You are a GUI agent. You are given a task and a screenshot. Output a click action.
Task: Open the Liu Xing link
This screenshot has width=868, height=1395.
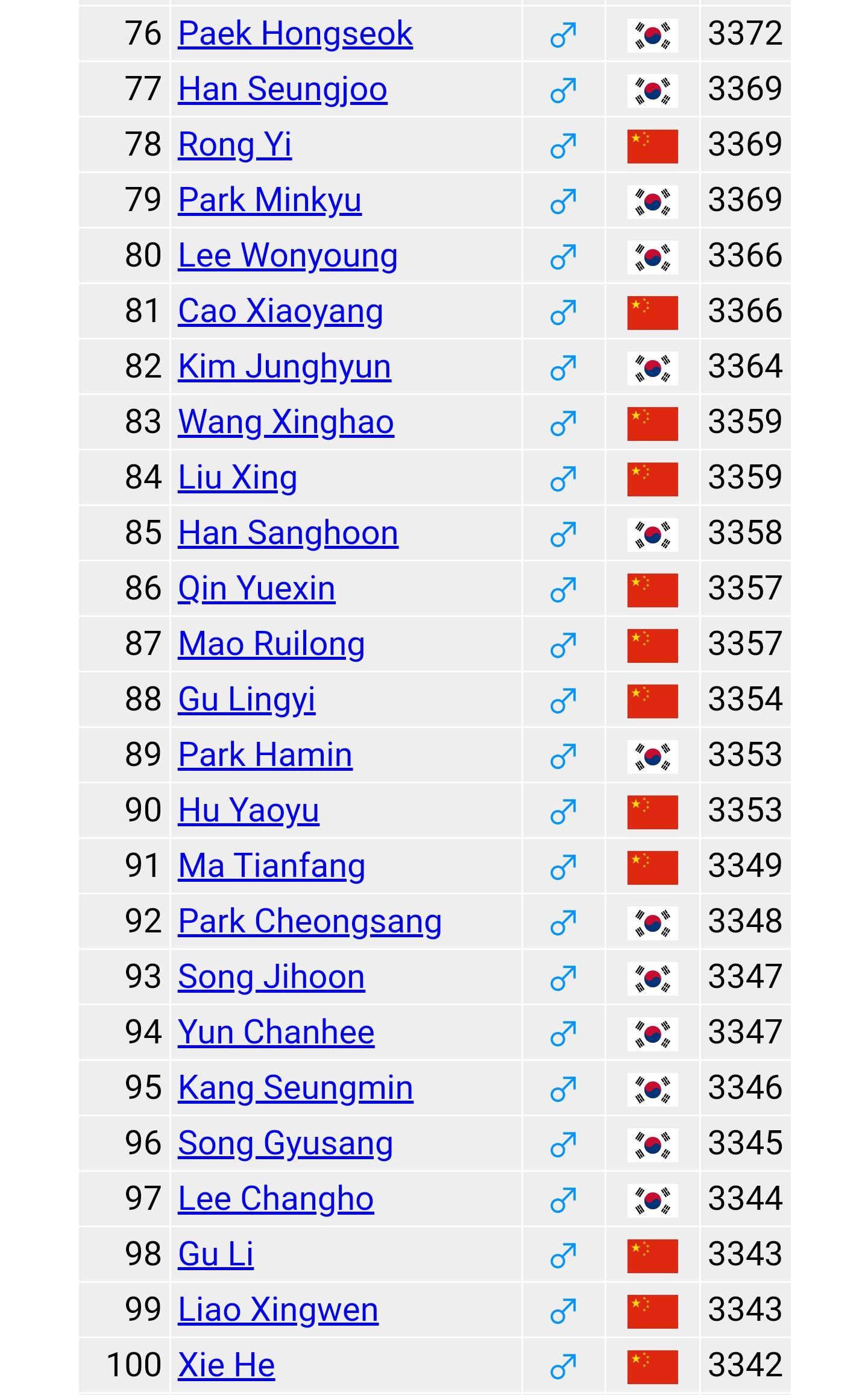[237, 478]
